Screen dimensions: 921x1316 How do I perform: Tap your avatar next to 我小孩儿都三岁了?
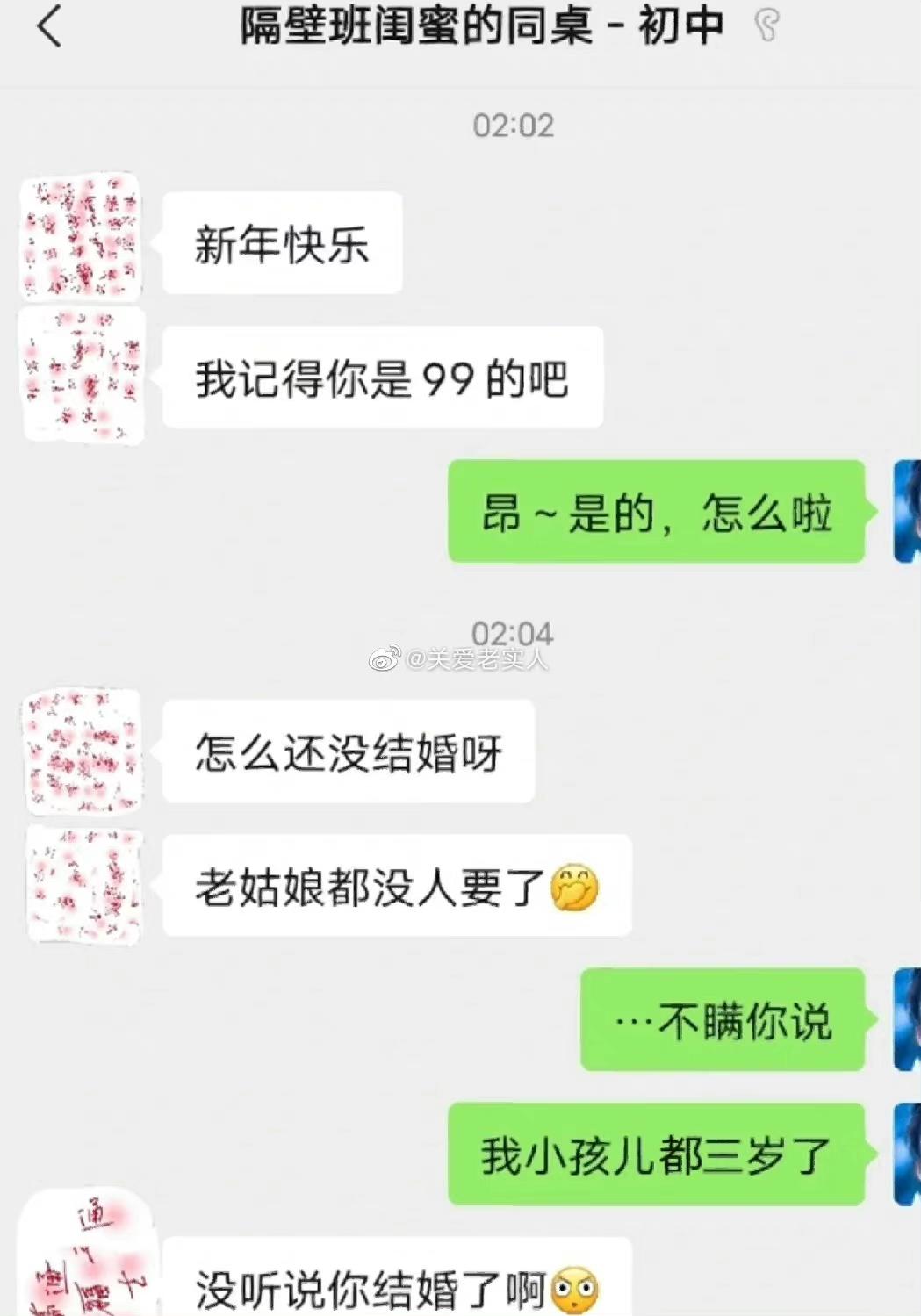click(906, 1154)
